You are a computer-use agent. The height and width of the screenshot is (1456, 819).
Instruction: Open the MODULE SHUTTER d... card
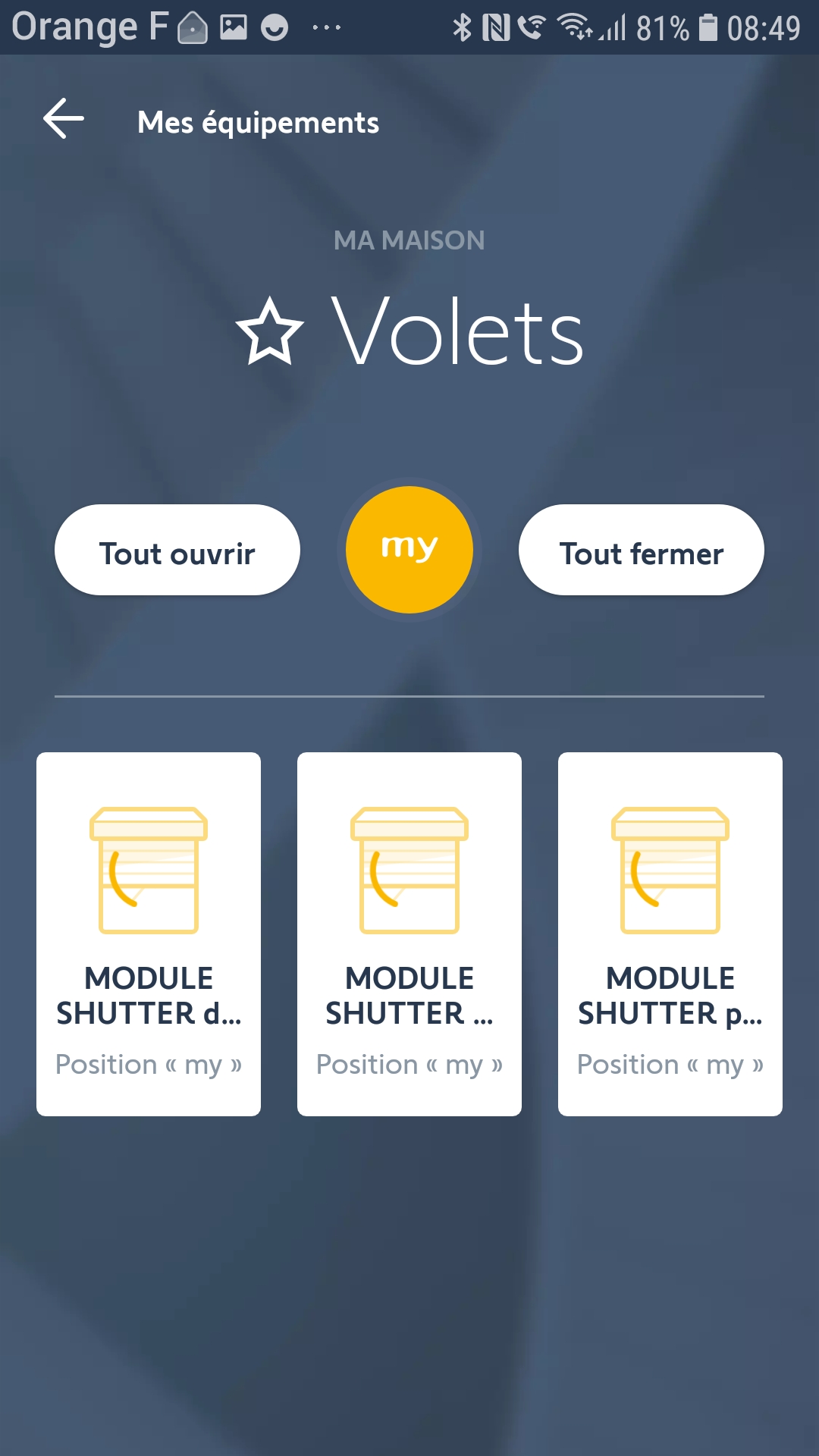[149, 934]
